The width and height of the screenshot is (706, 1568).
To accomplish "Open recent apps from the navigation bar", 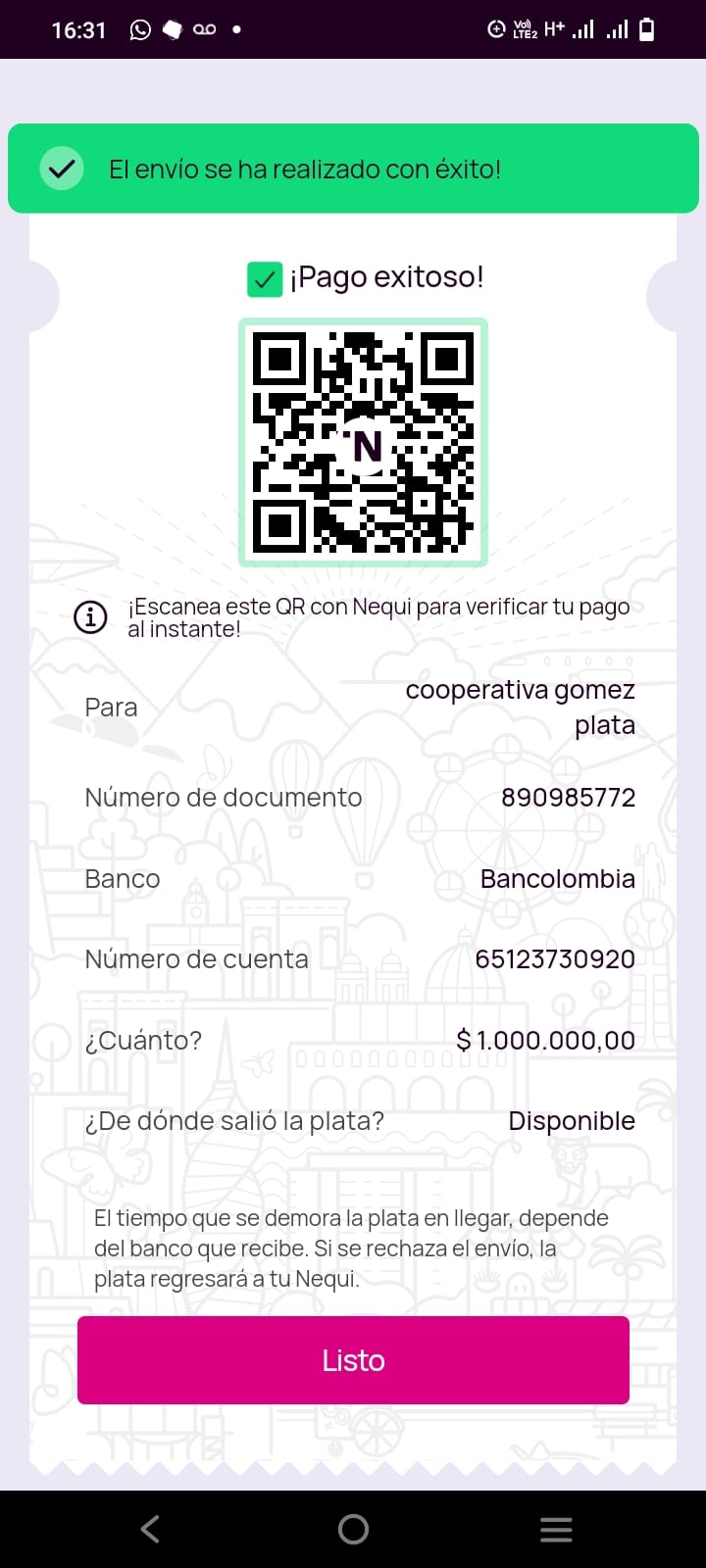I will click(555, 1529).
